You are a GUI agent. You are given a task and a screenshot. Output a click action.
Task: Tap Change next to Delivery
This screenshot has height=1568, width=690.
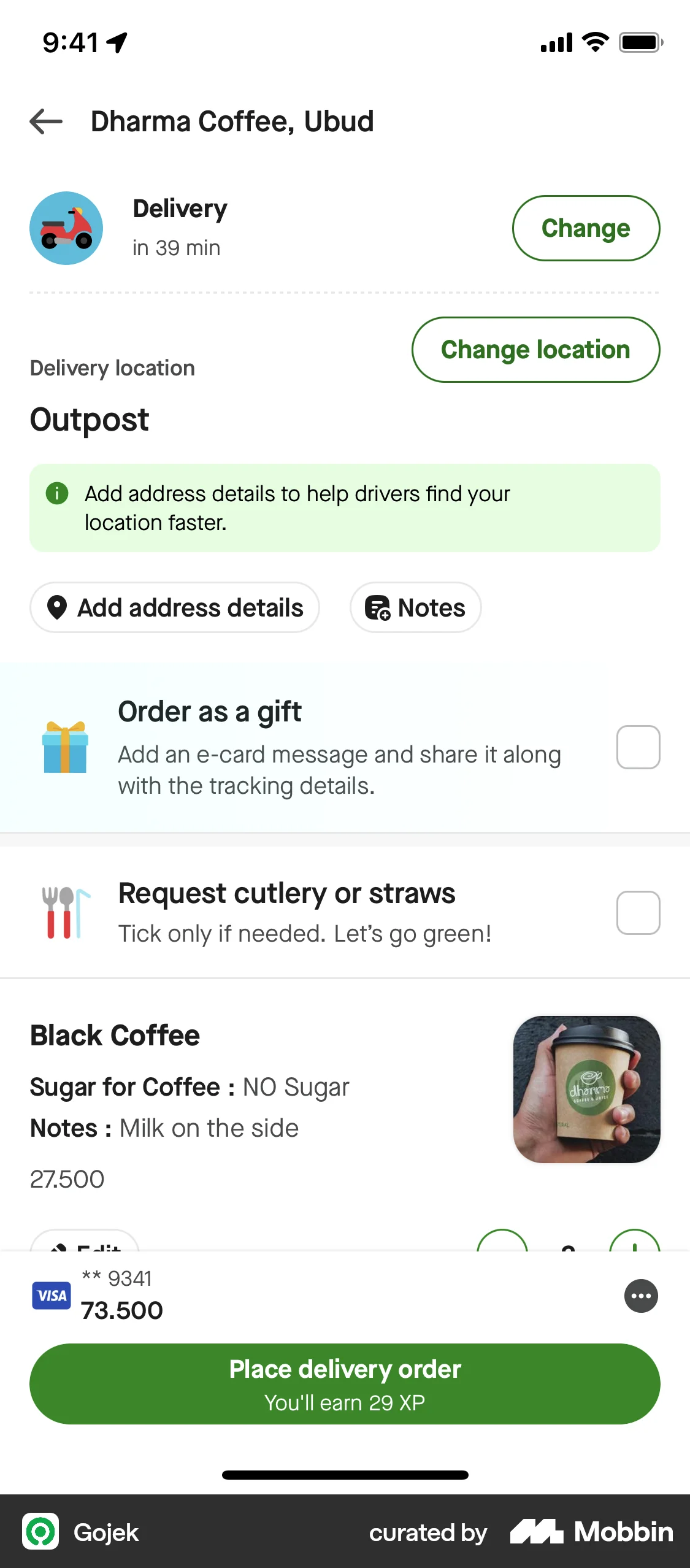tap(585, 228)
